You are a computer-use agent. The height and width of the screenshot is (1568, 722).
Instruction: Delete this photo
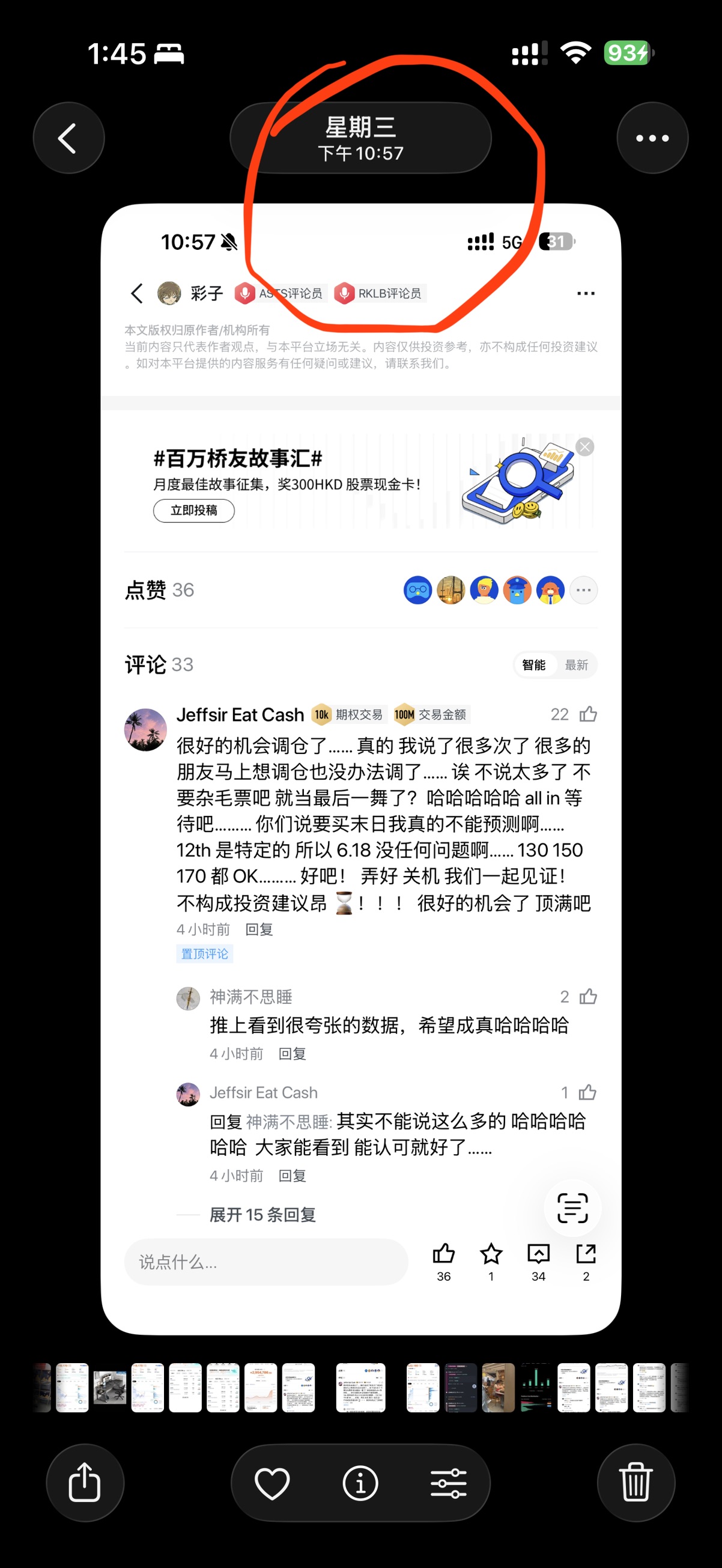coord(636,1482)
